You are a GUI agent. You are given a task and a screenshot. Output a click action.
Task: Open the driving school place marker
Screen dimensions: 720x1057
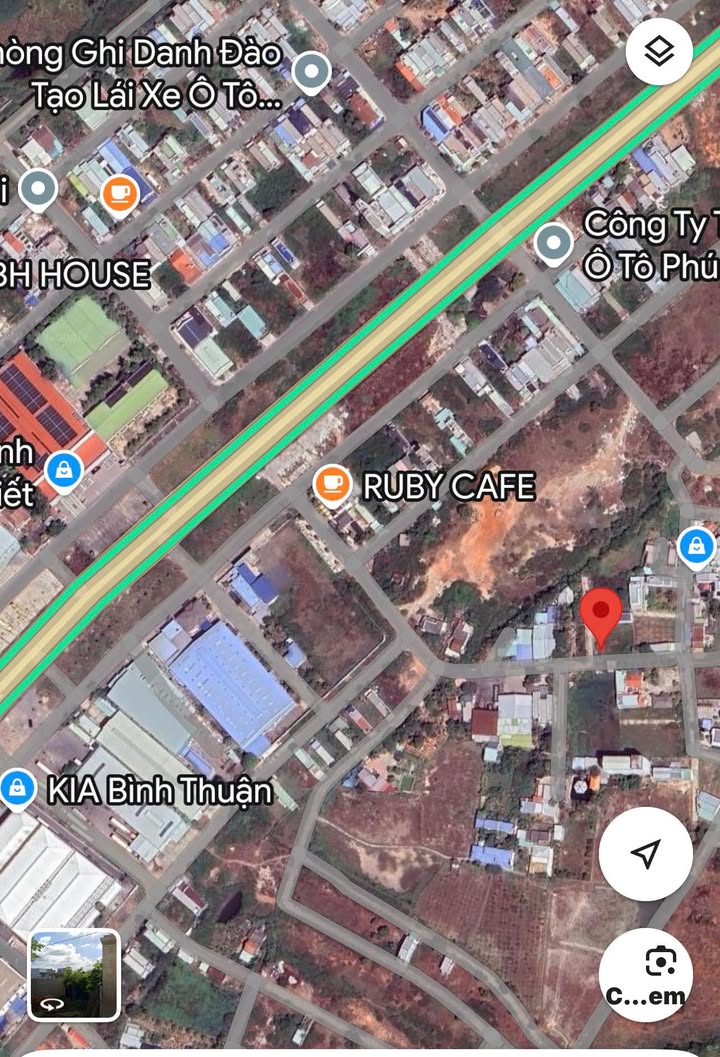pos(312,73)
